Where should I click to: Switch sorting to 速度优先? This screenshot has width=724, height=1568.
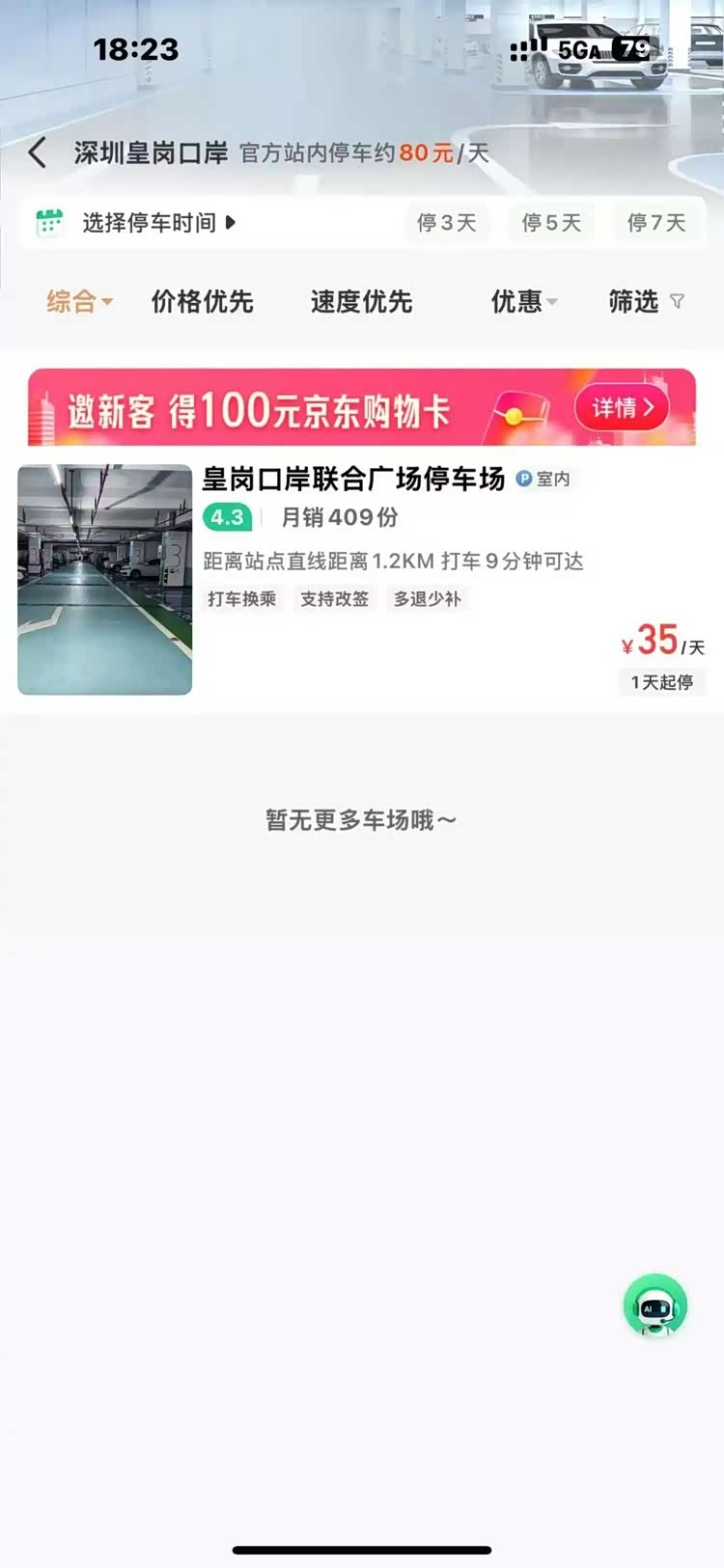[x=361, y=302]
